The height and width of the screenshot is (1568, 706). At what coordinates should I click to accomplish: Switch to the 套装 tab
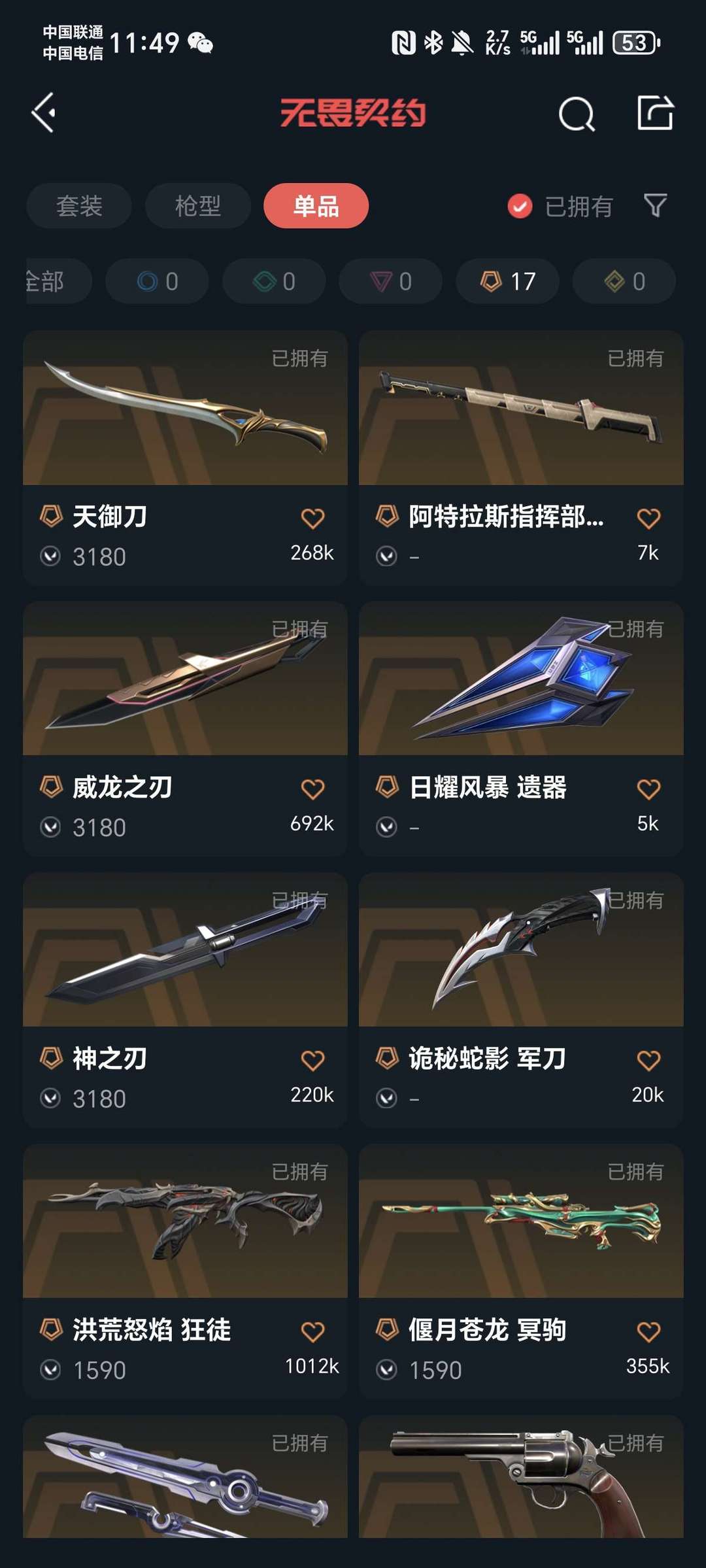click(x=78, y=206)
